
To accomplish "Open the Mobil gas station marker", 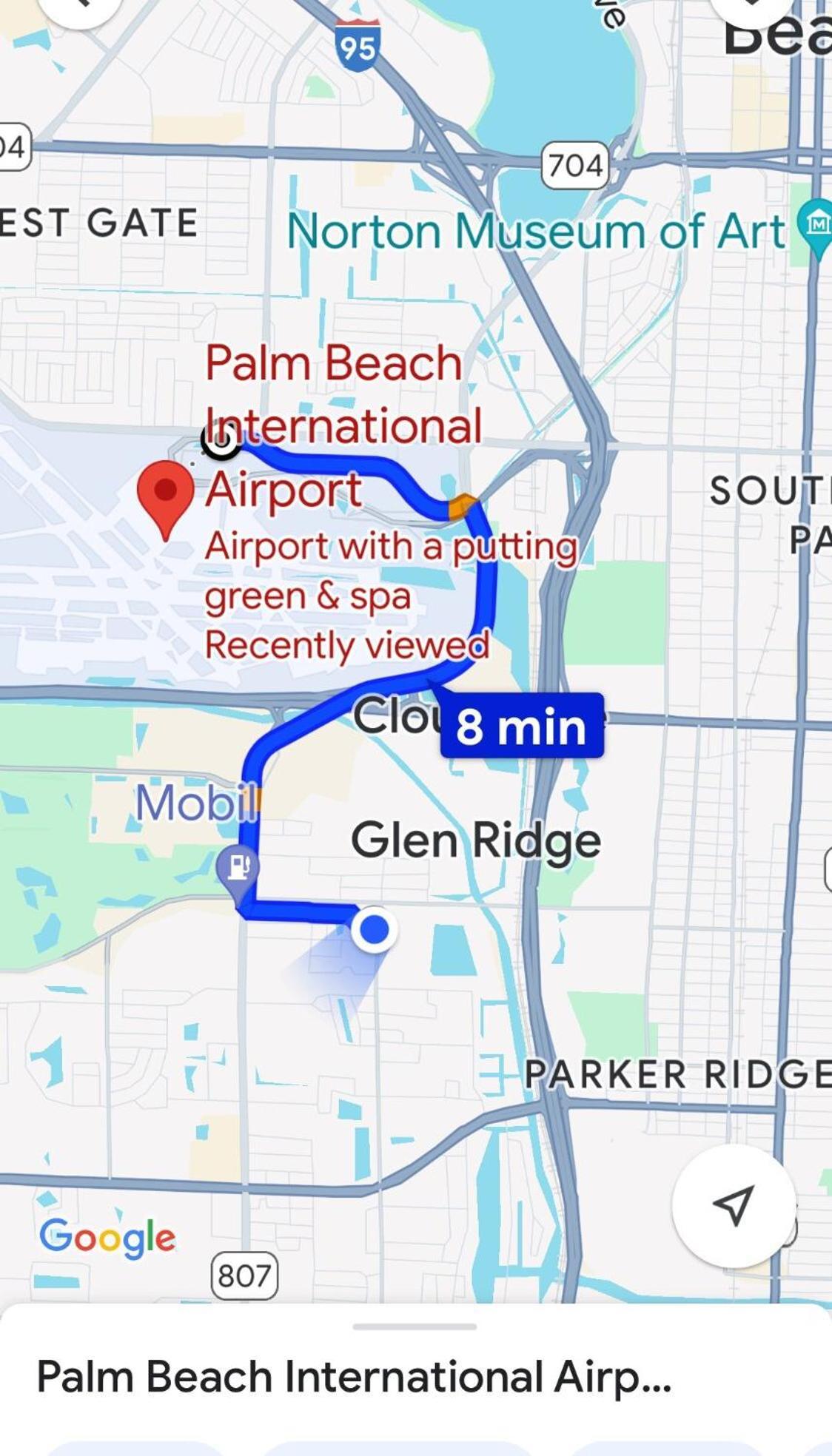I will pos(238,867).
